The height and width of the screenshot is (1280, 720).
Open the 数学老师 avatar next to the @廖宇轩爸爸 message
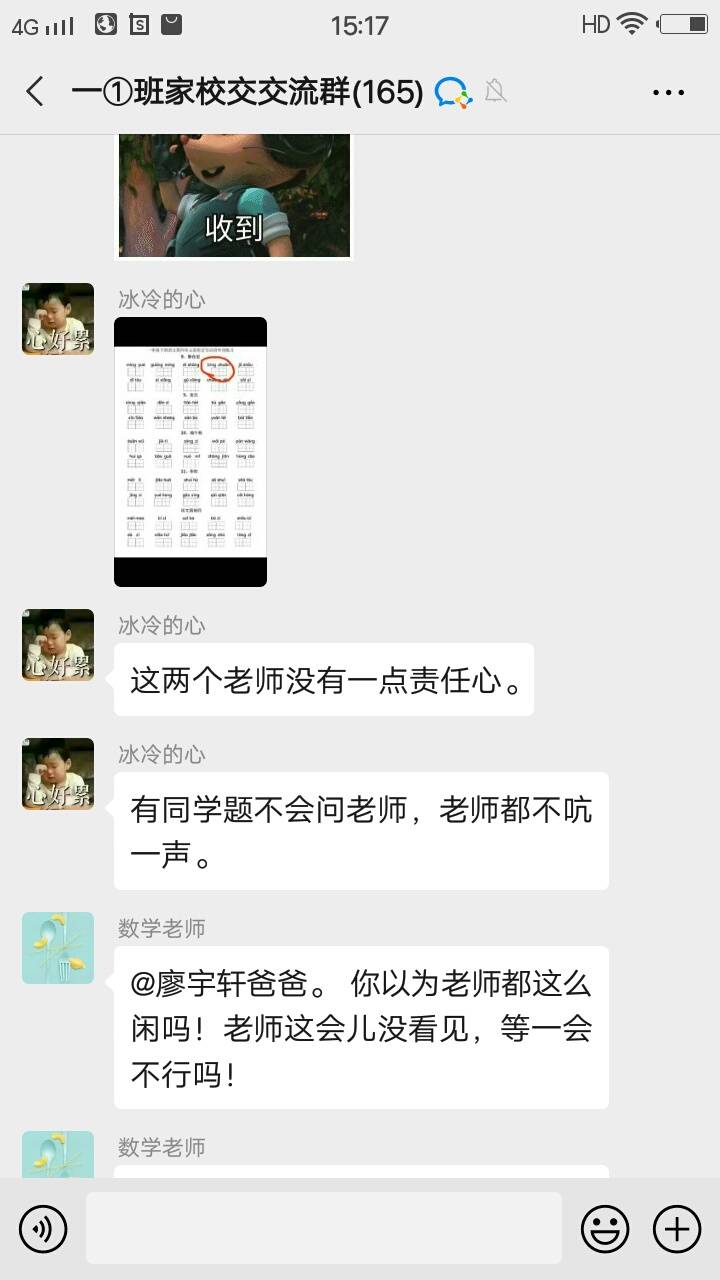point(58,948)
